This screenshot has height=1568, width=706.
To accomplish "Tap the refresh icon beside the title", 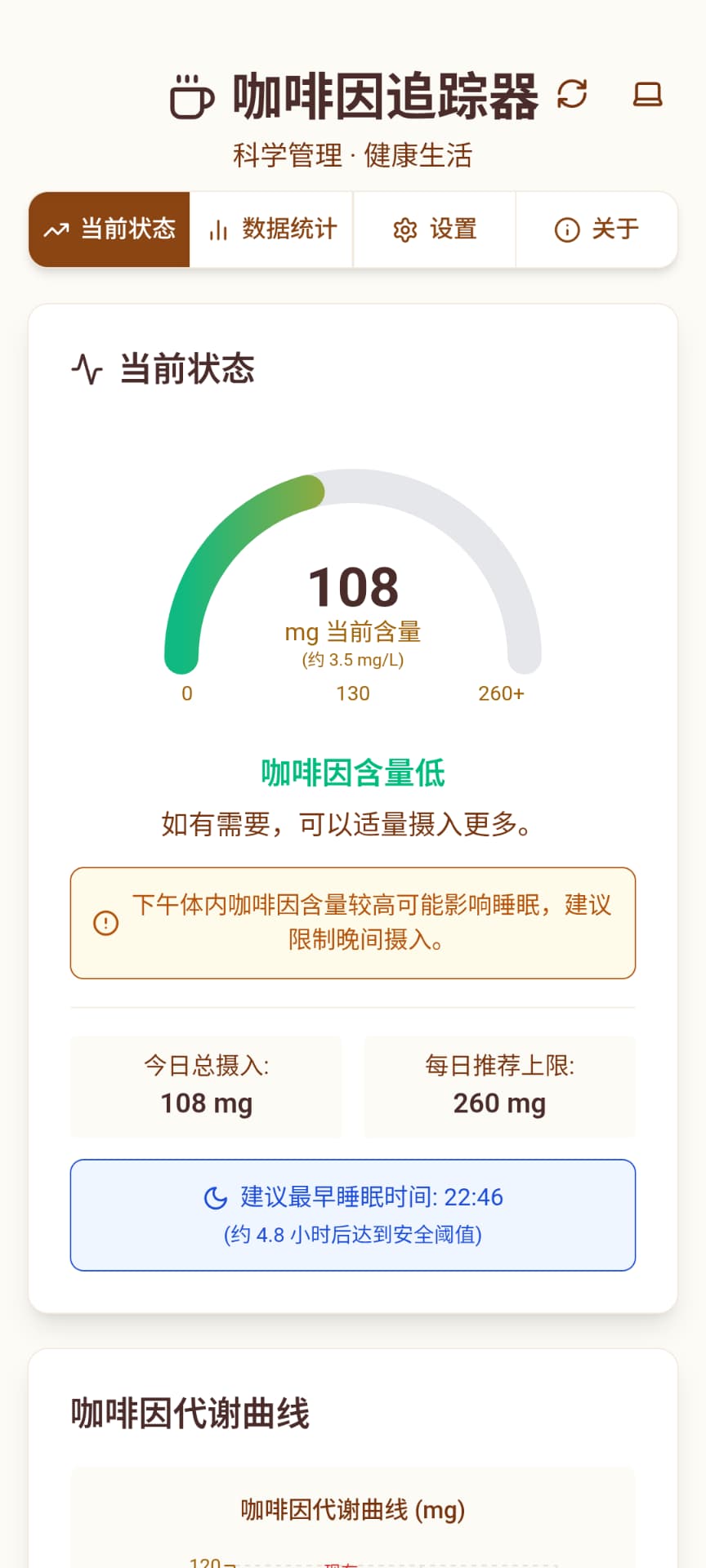I will point(572,94).
